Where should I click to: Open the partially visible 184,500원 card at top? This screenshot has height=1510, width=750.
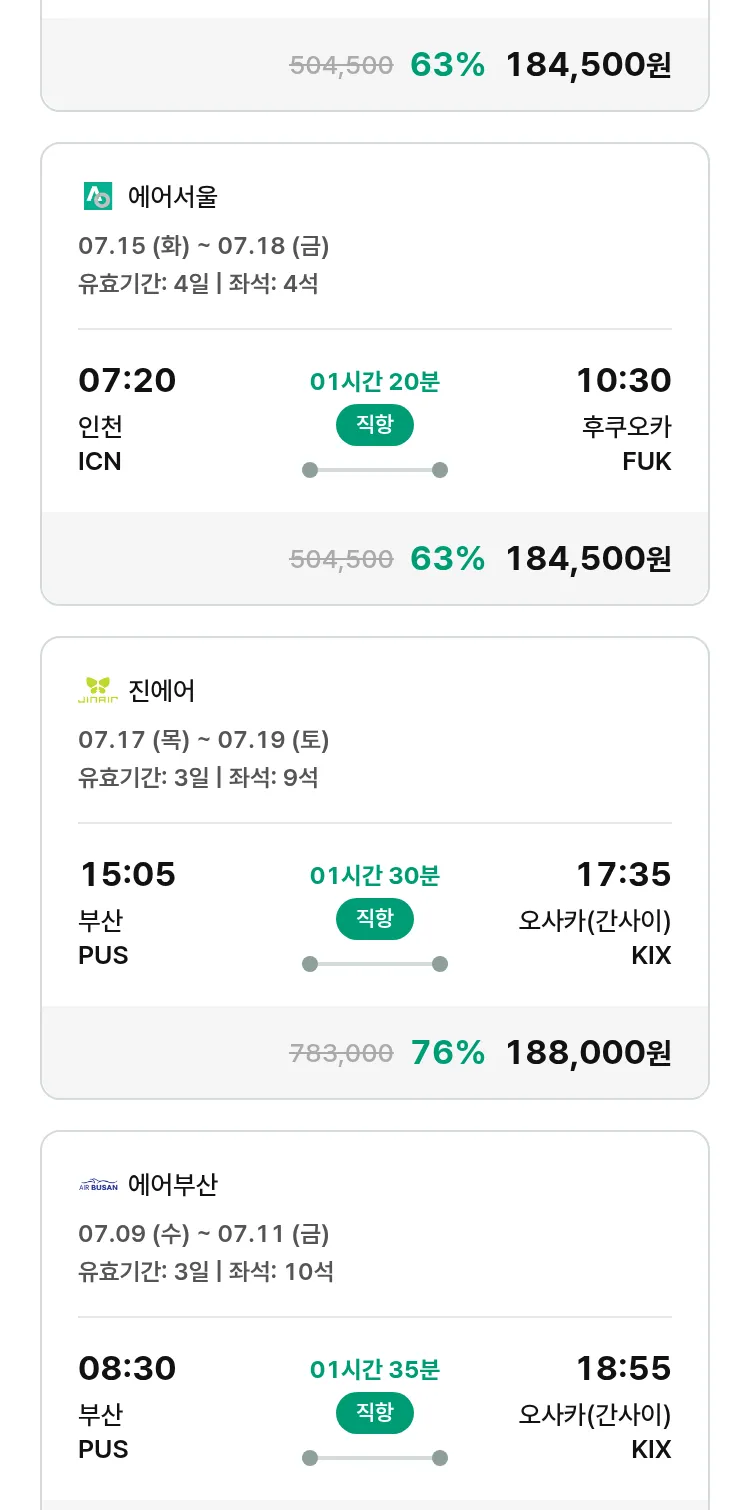click(375, 55)
